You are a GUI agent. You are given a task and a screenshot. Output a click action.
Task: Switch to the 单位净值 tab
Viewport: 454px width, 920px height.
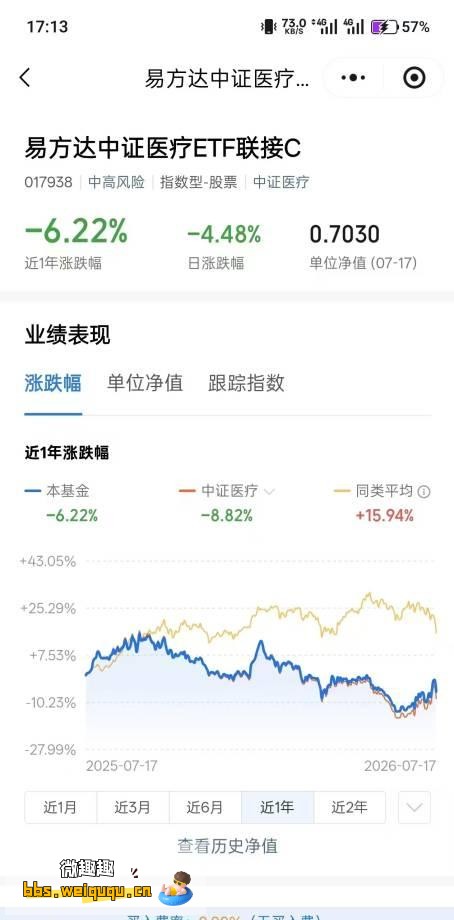(145, 383)
